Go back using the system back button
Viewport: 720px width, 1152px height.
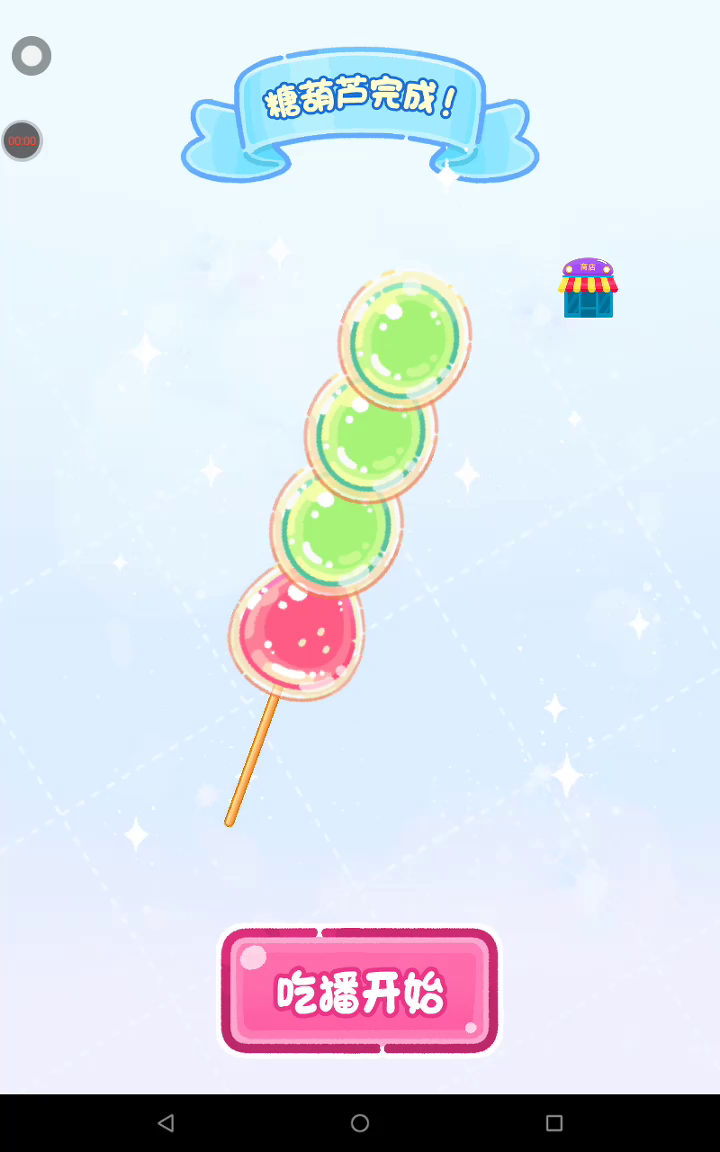tap(166, 1123)
